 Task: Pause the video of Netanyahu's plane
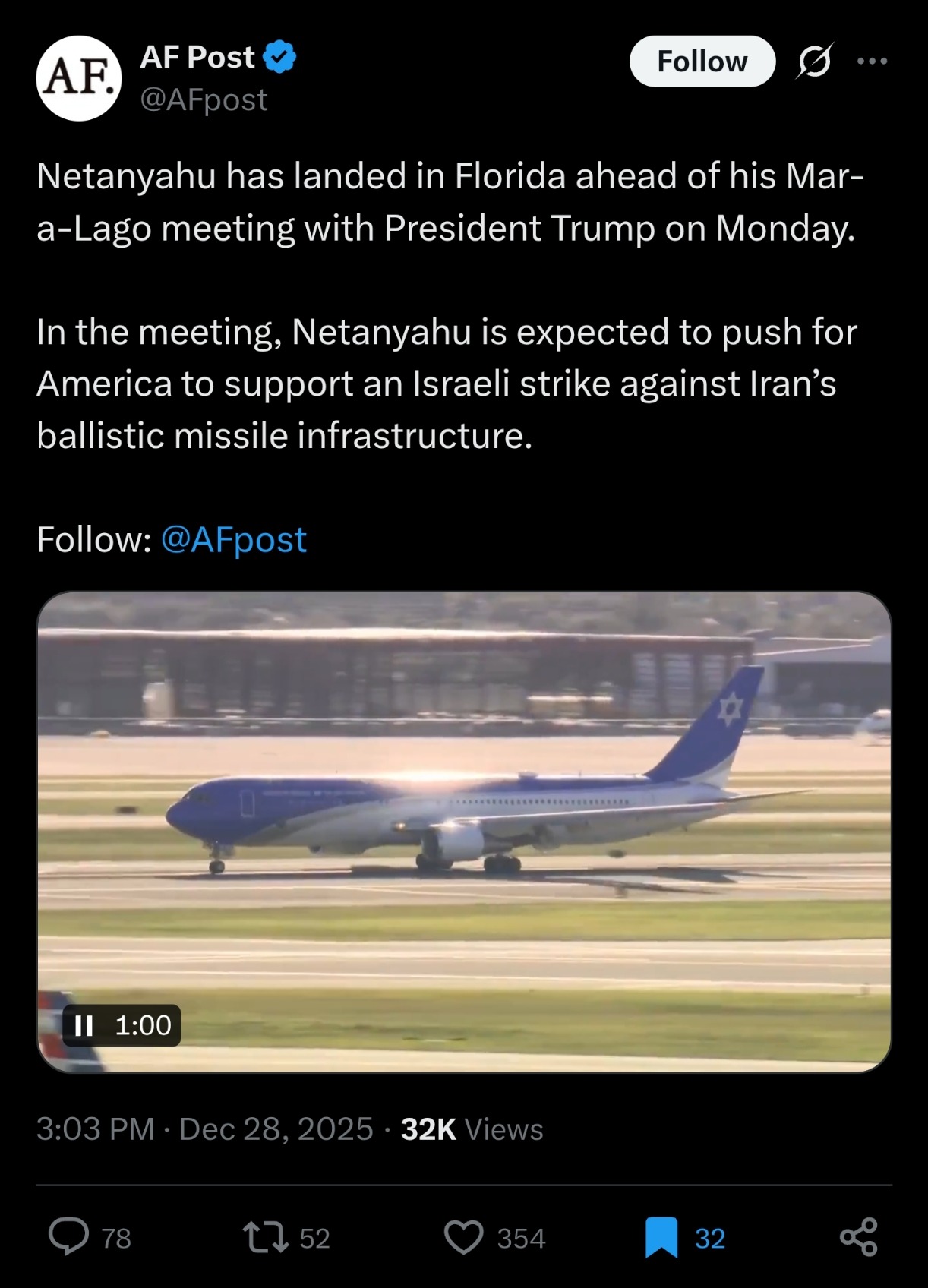(84, 1026)
